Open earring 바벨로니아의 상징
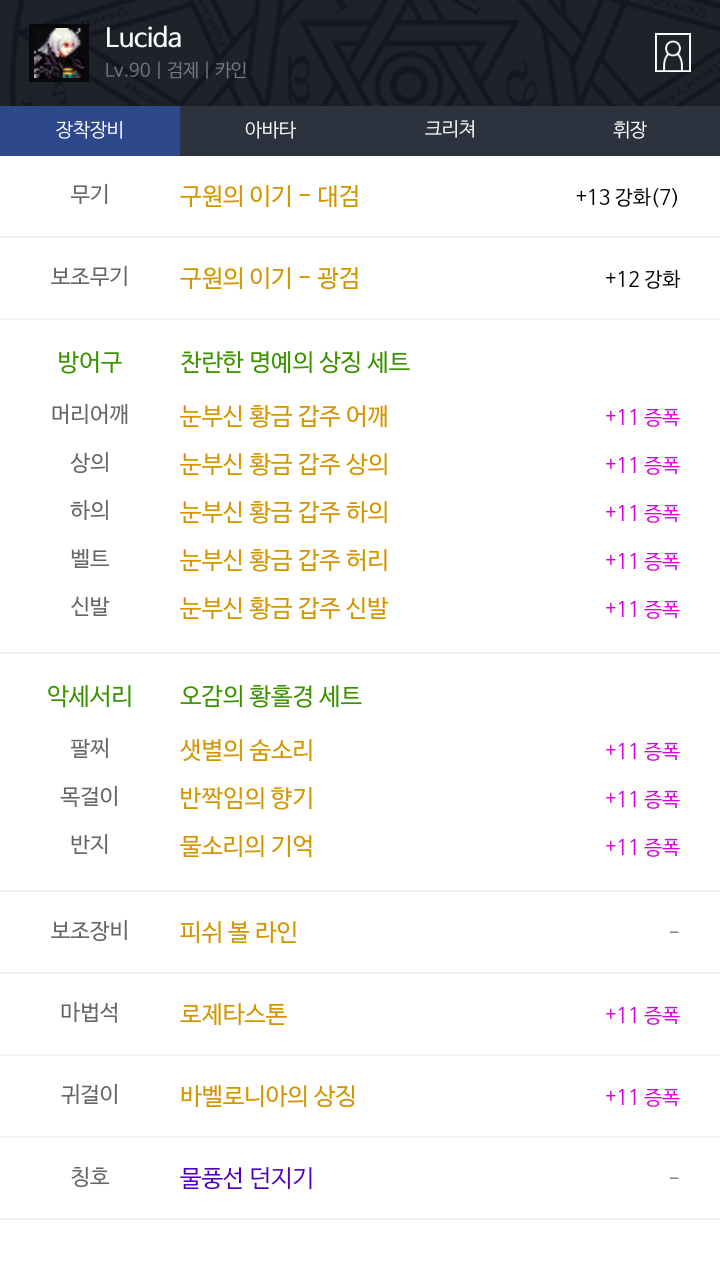720x1280 pixels. [x=268, y=1096]
